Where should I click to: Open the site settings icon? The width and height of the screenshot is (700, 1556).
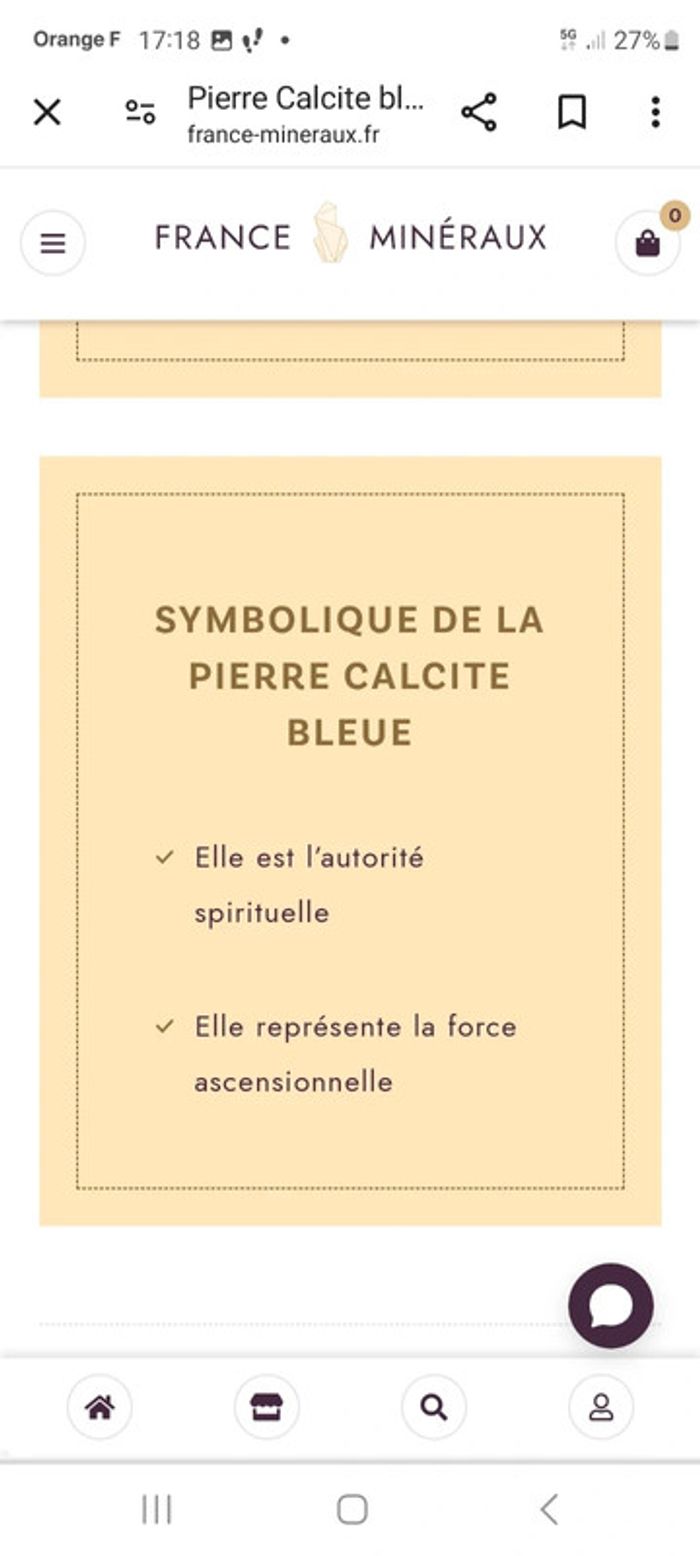click(140, 112)
